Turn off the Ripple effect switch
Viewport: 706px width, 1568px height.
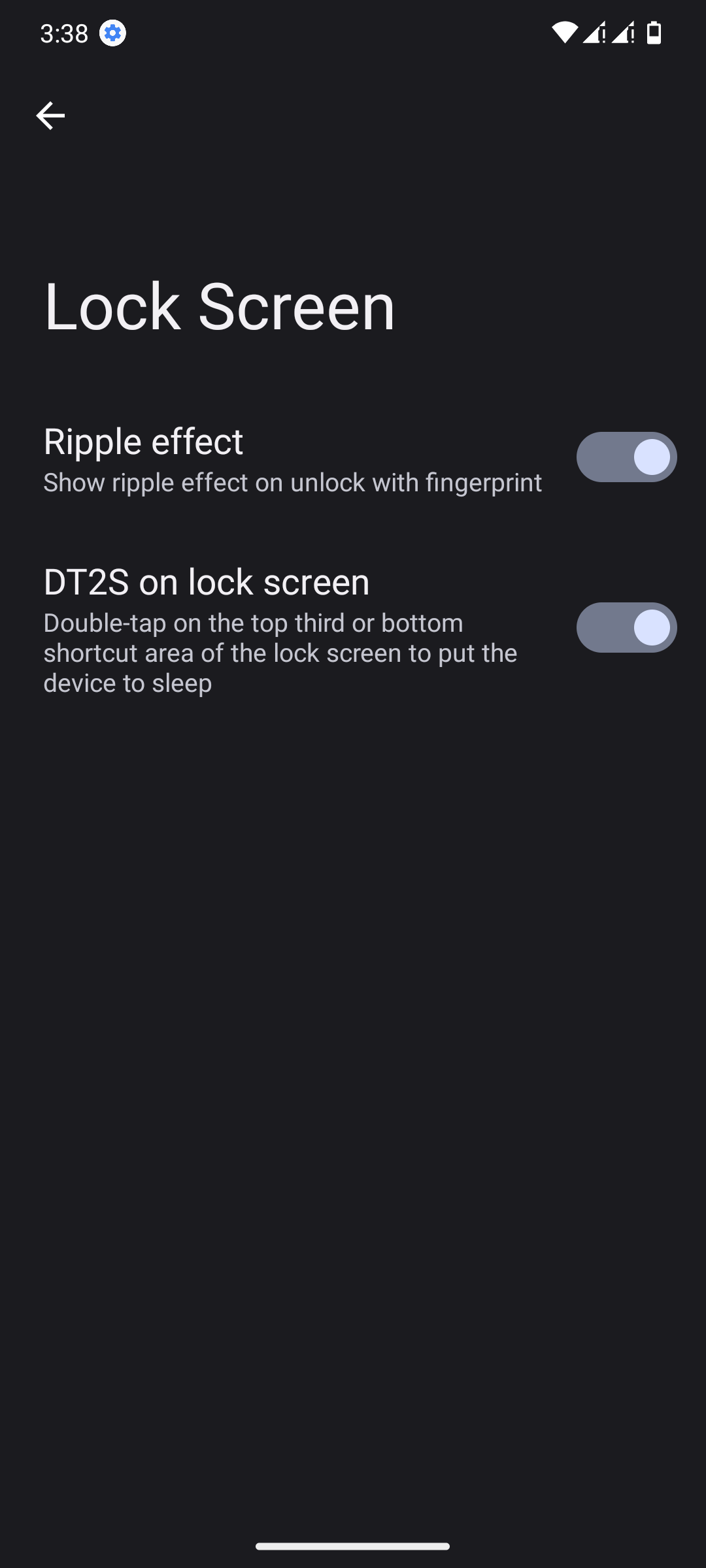[626, 457]
